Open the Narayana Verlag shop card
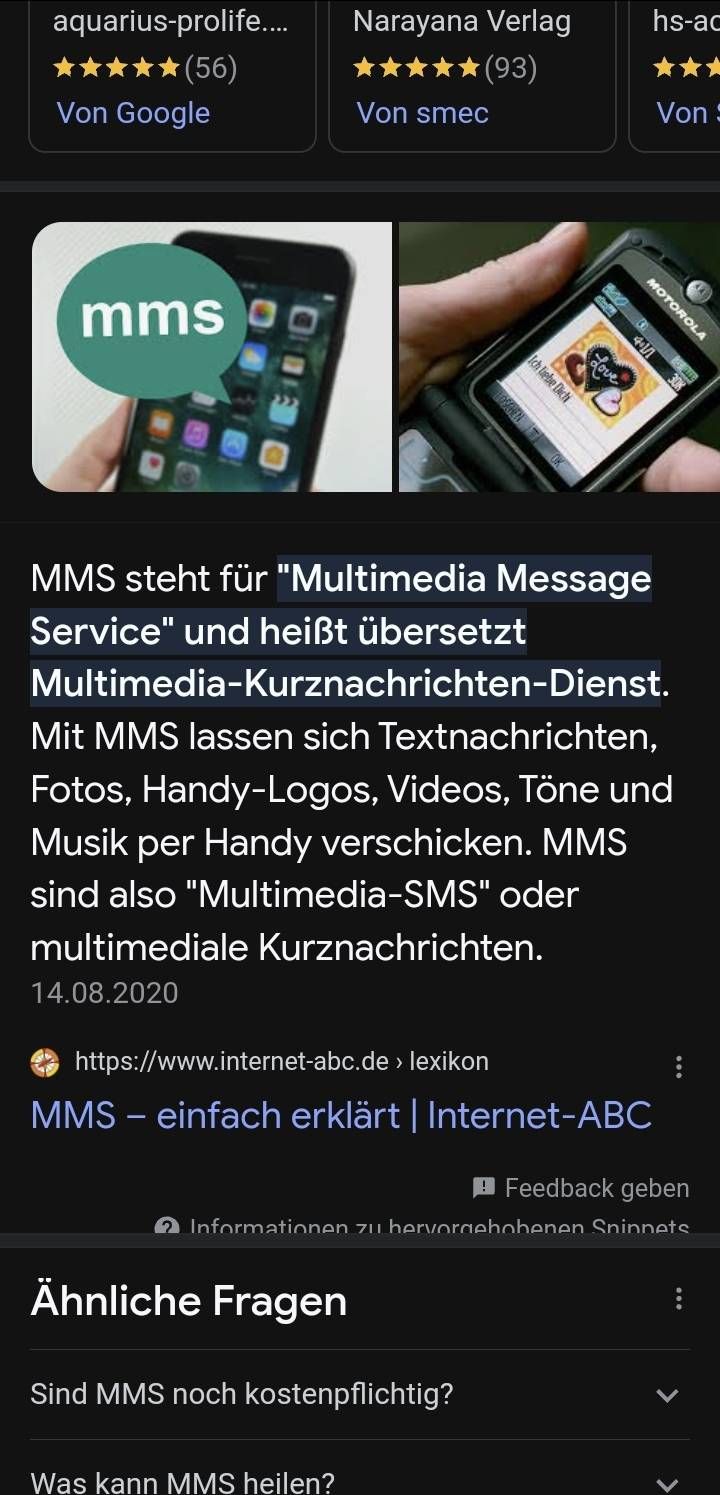Viewport: 720px width, 1495px height. coord(471,70)
